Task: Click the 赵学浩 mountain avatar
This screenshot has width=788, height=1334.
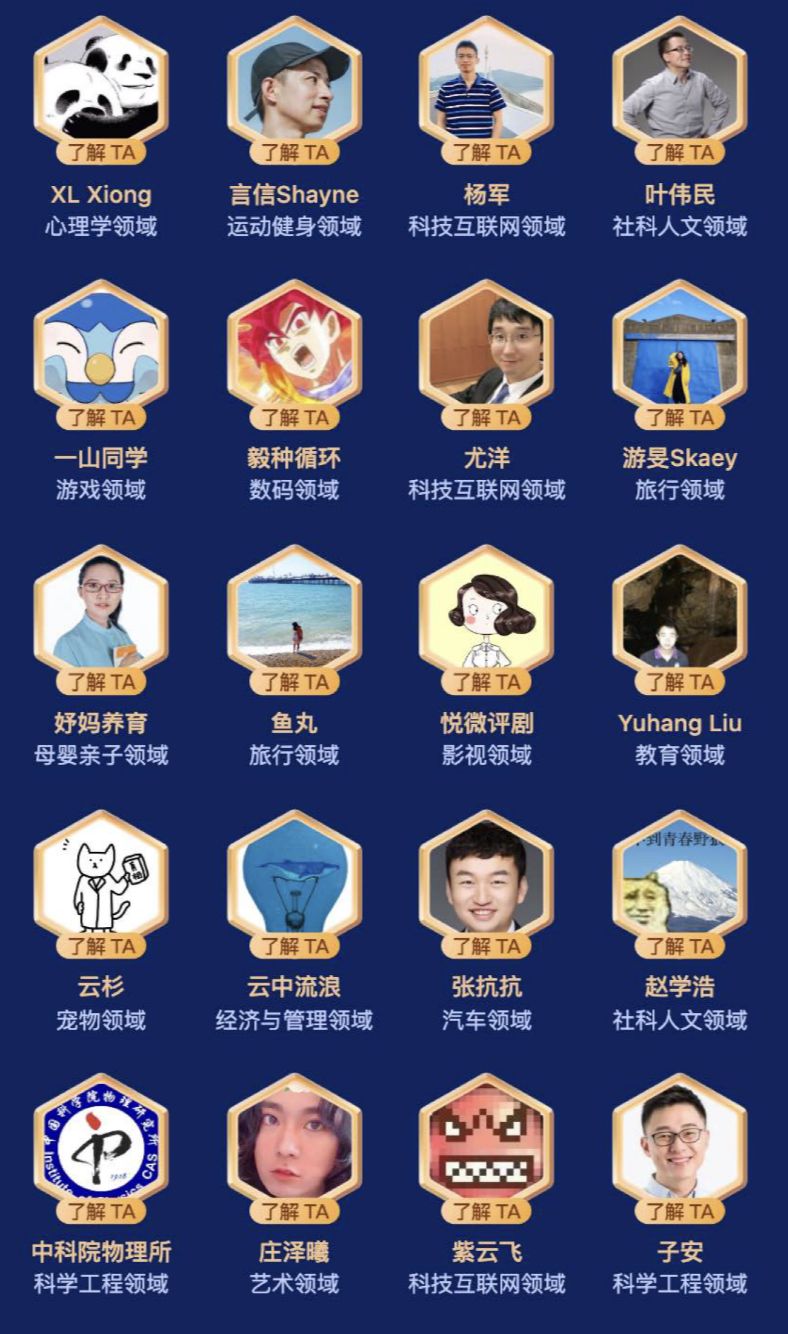Action: [680, 880]
